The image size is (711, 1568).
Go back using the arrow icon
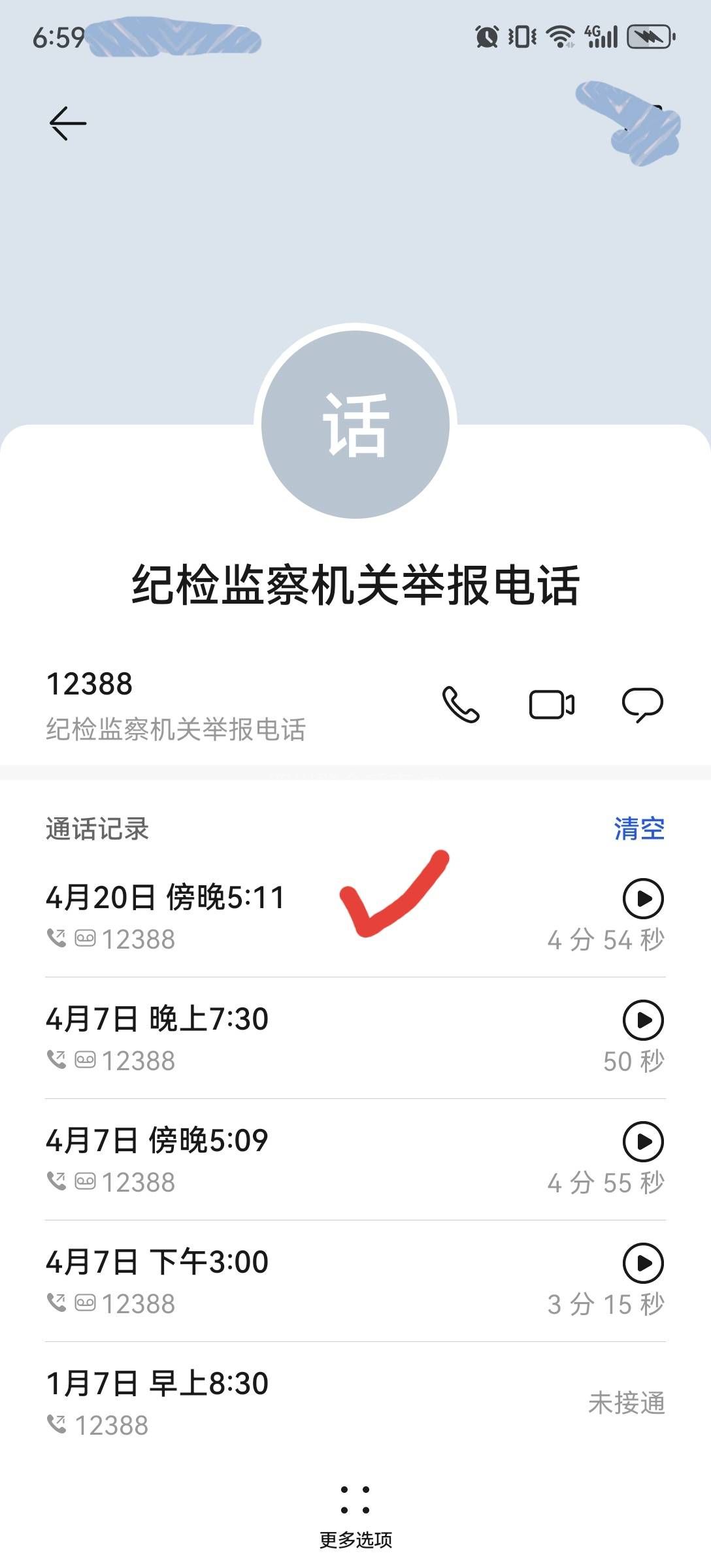coord(67,123)
